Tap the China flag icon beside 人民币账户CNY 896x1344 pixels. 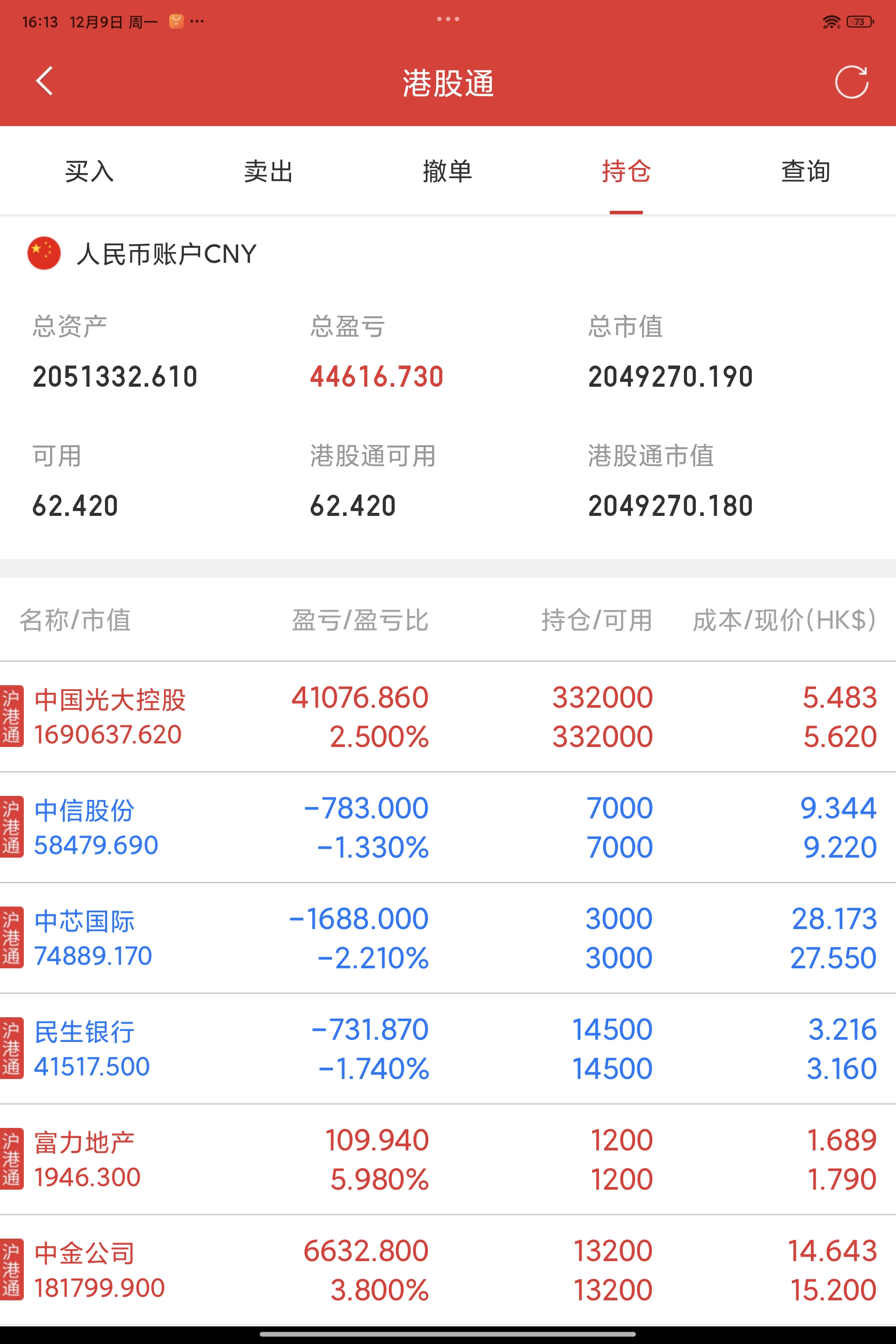45,253
